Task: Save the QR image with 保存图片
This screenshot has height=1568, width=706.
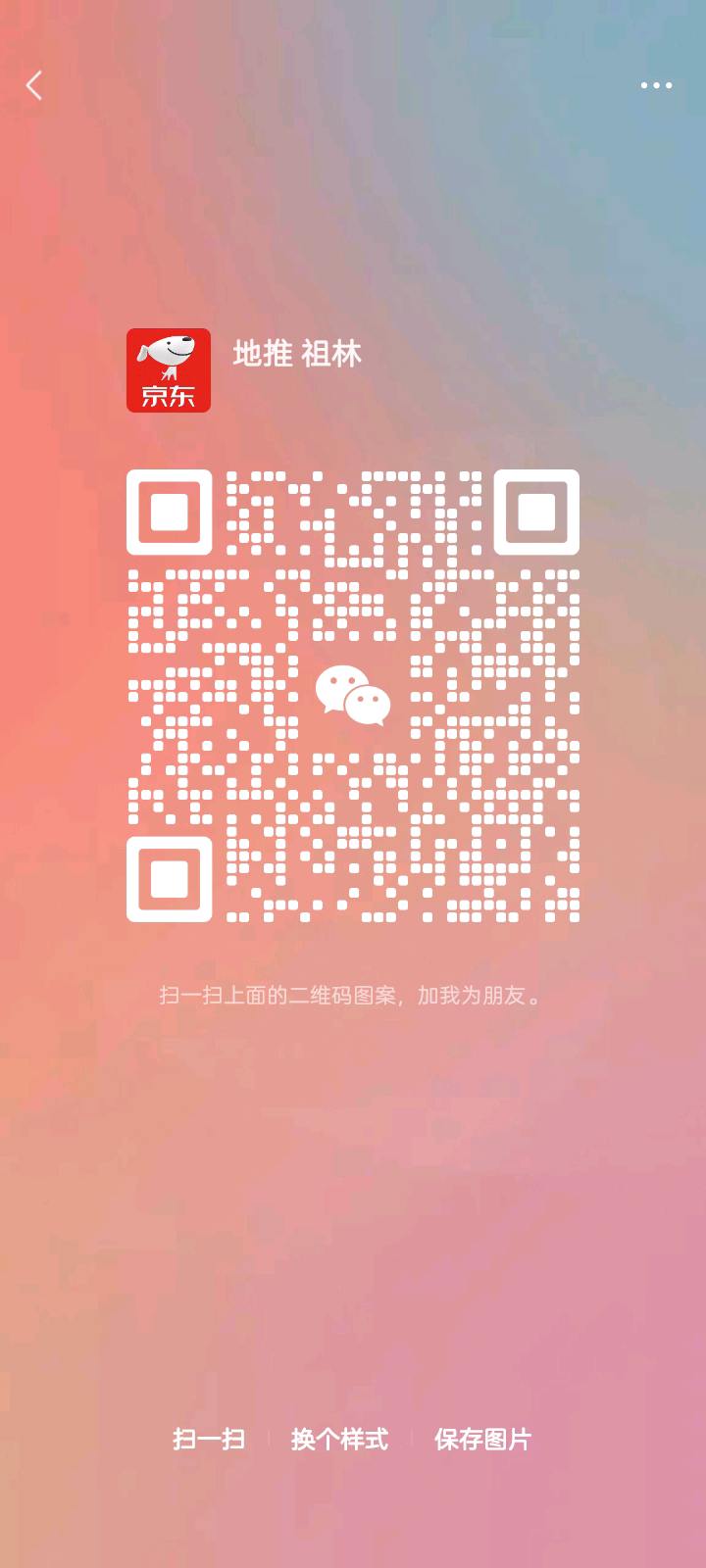Action: 482,1439
